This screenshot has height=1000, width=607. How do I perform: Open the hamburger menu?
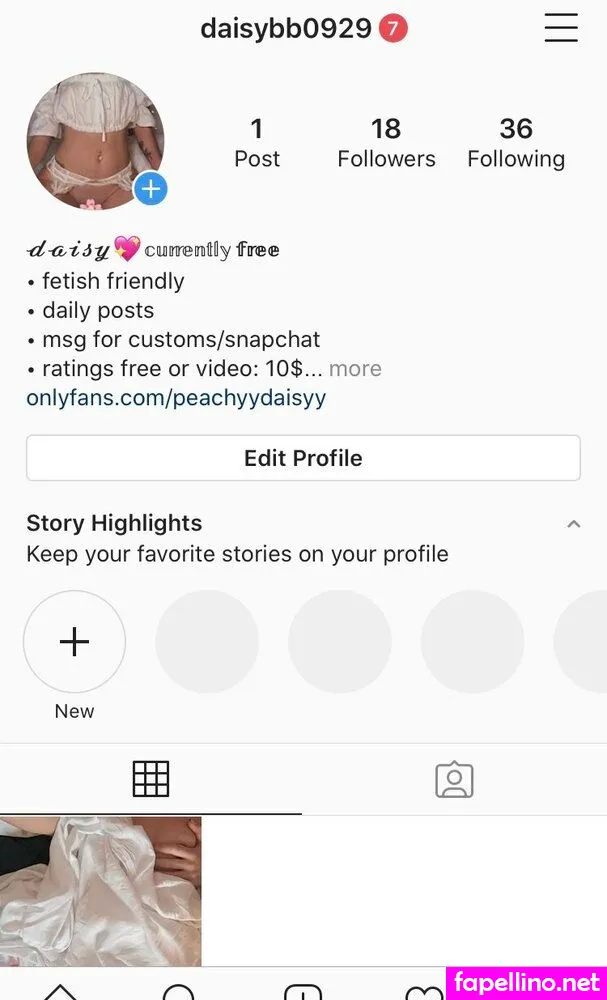pos(561,28)
